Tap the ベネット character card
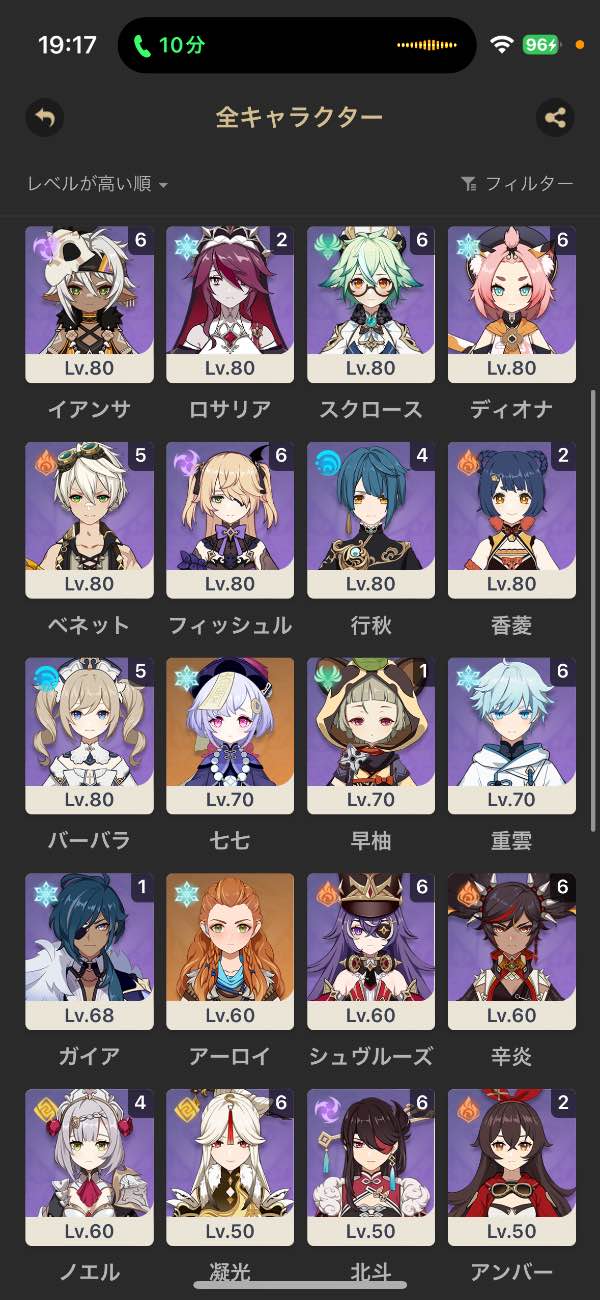The image size is (600, 1300). click(x=89, y=520)
